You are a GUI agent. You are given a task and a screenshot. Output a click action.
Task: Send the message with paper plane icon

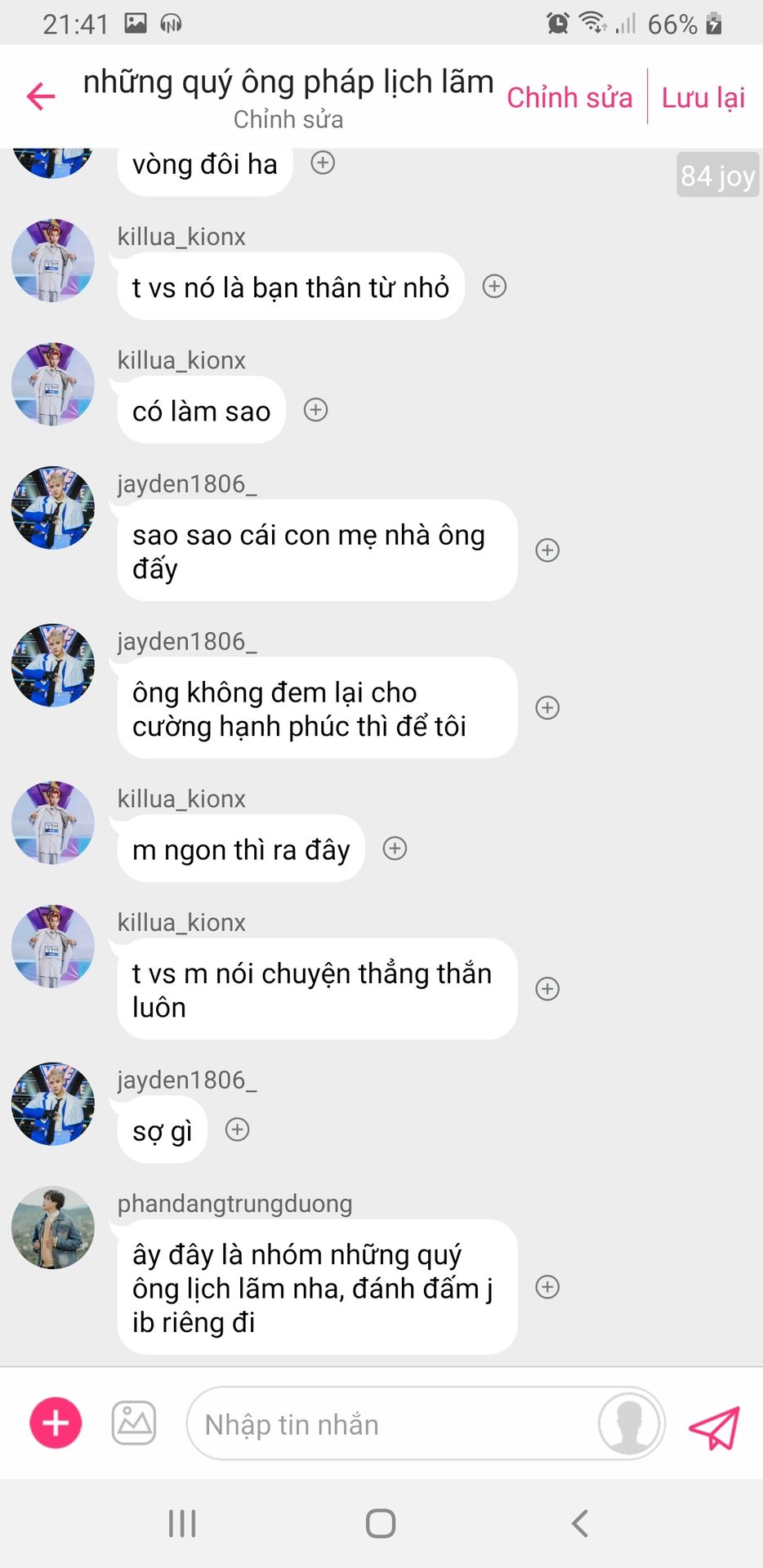point(714,1427)
